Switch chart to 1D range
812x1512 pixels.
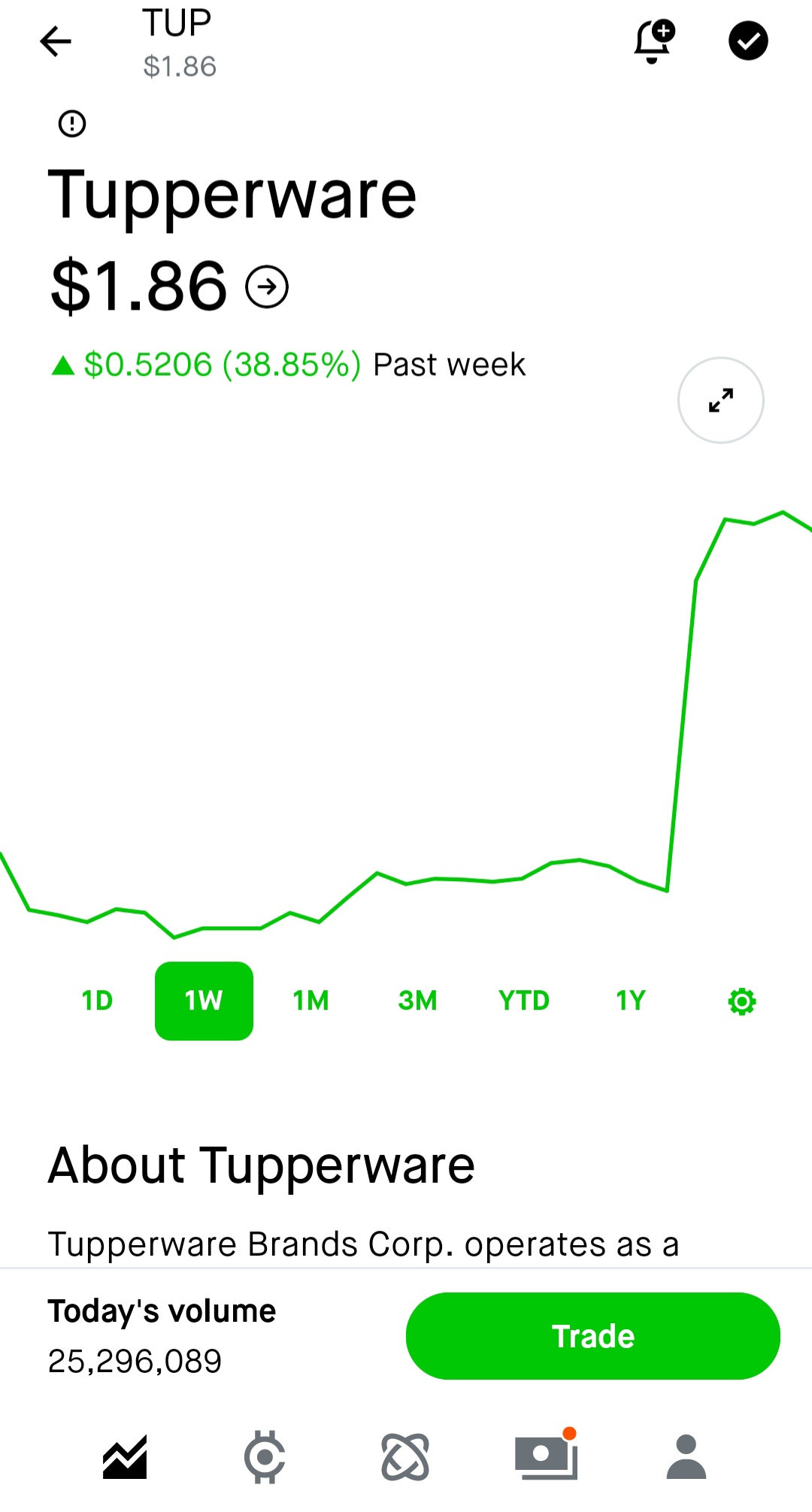click(97, 1001)
